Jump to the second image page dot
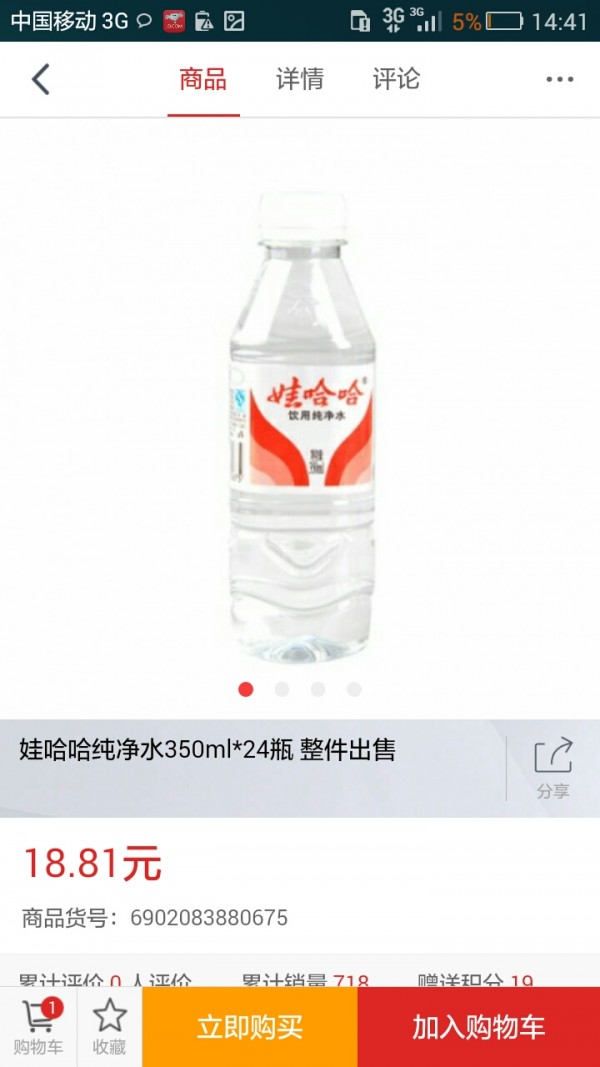Viewport: 600px width, 1067px height. coord(282,689)
